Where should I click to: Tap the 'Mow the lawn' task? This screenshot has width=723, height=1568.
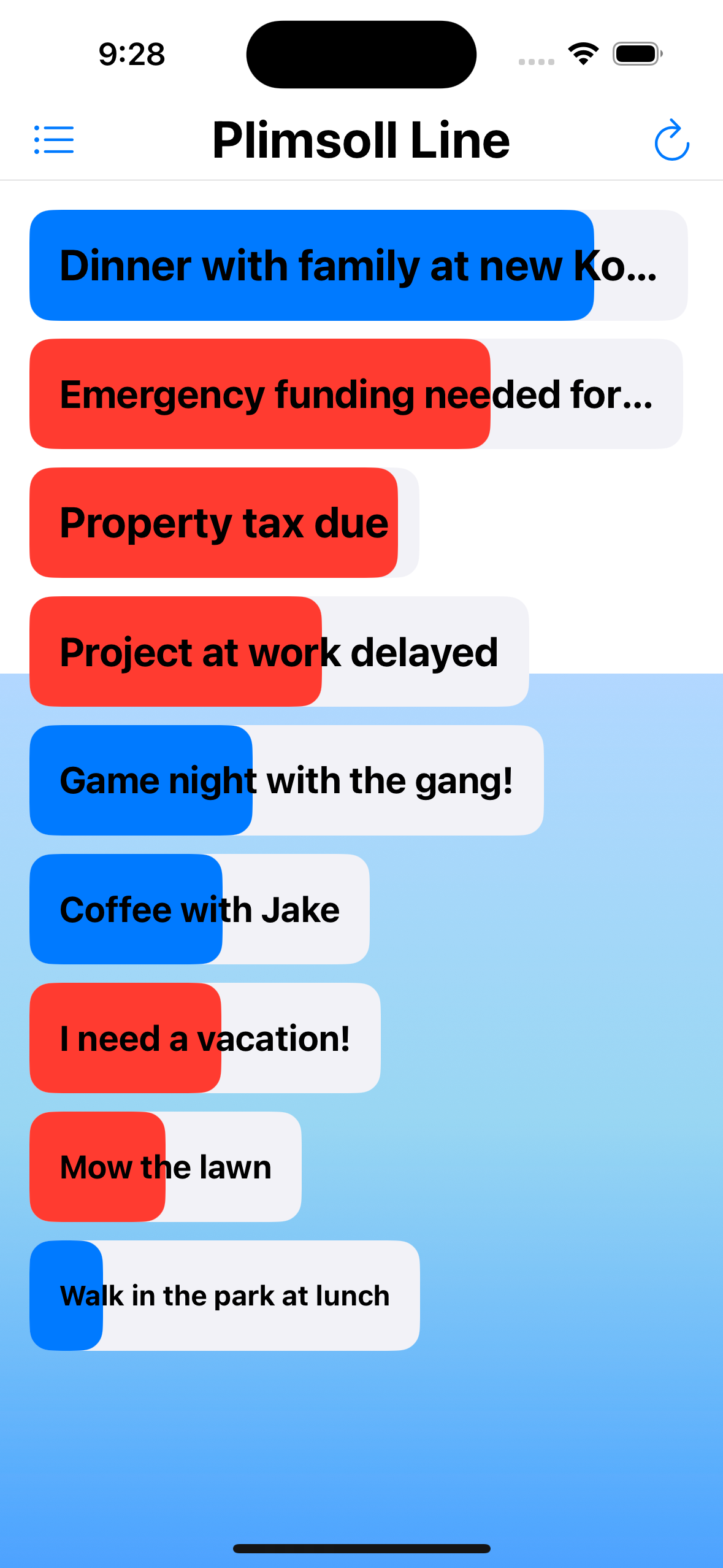166,1167
